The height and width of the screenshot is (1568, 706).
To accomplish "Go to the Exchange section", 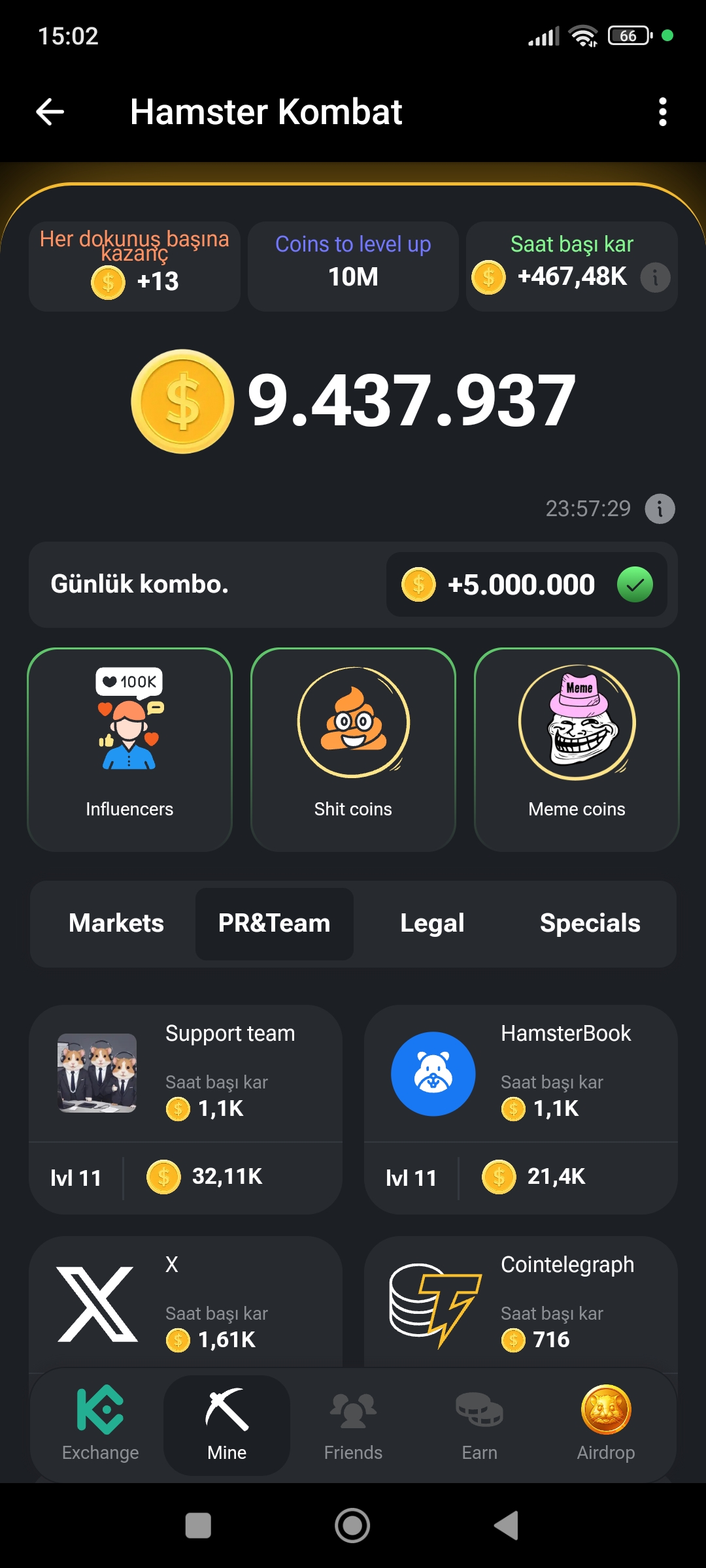I will [x=101, y=1424].
